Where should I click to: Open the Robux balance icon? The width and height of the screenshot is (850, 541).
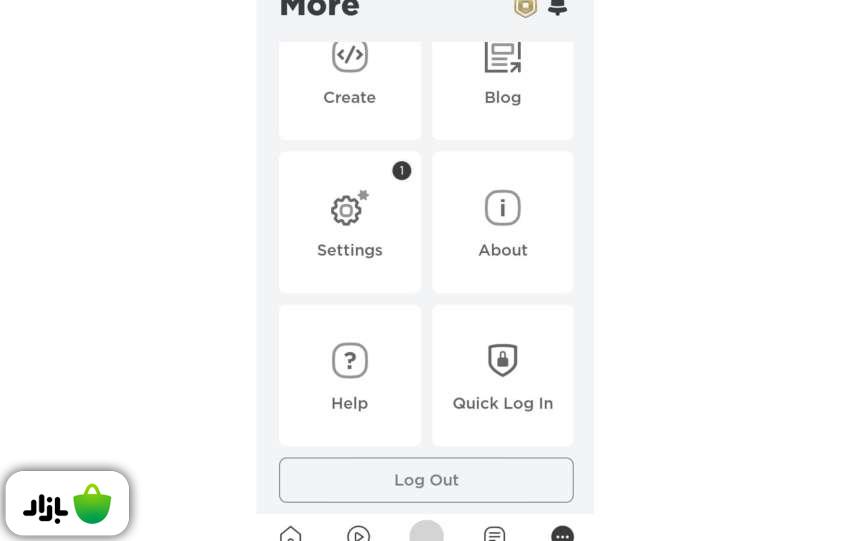tap(525, 8)
